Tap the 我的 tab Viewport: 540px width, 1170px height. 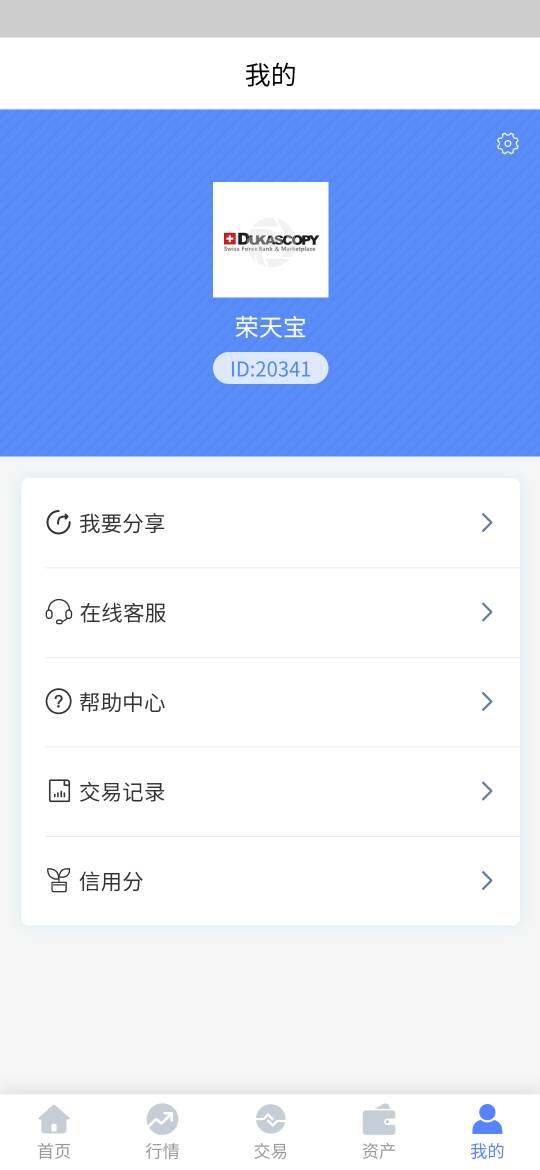click(486, 1132)
